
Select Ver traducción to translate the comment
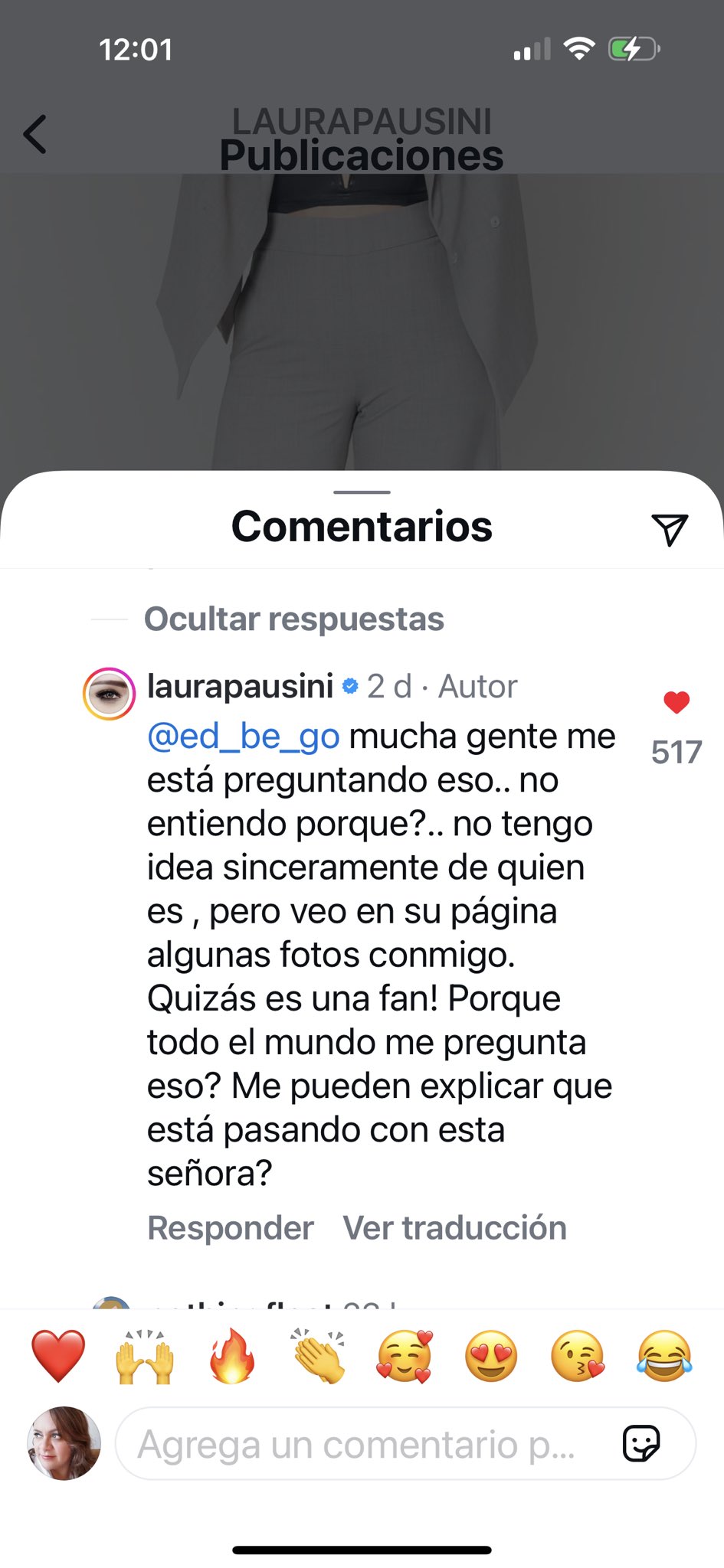click(454, 1228)
